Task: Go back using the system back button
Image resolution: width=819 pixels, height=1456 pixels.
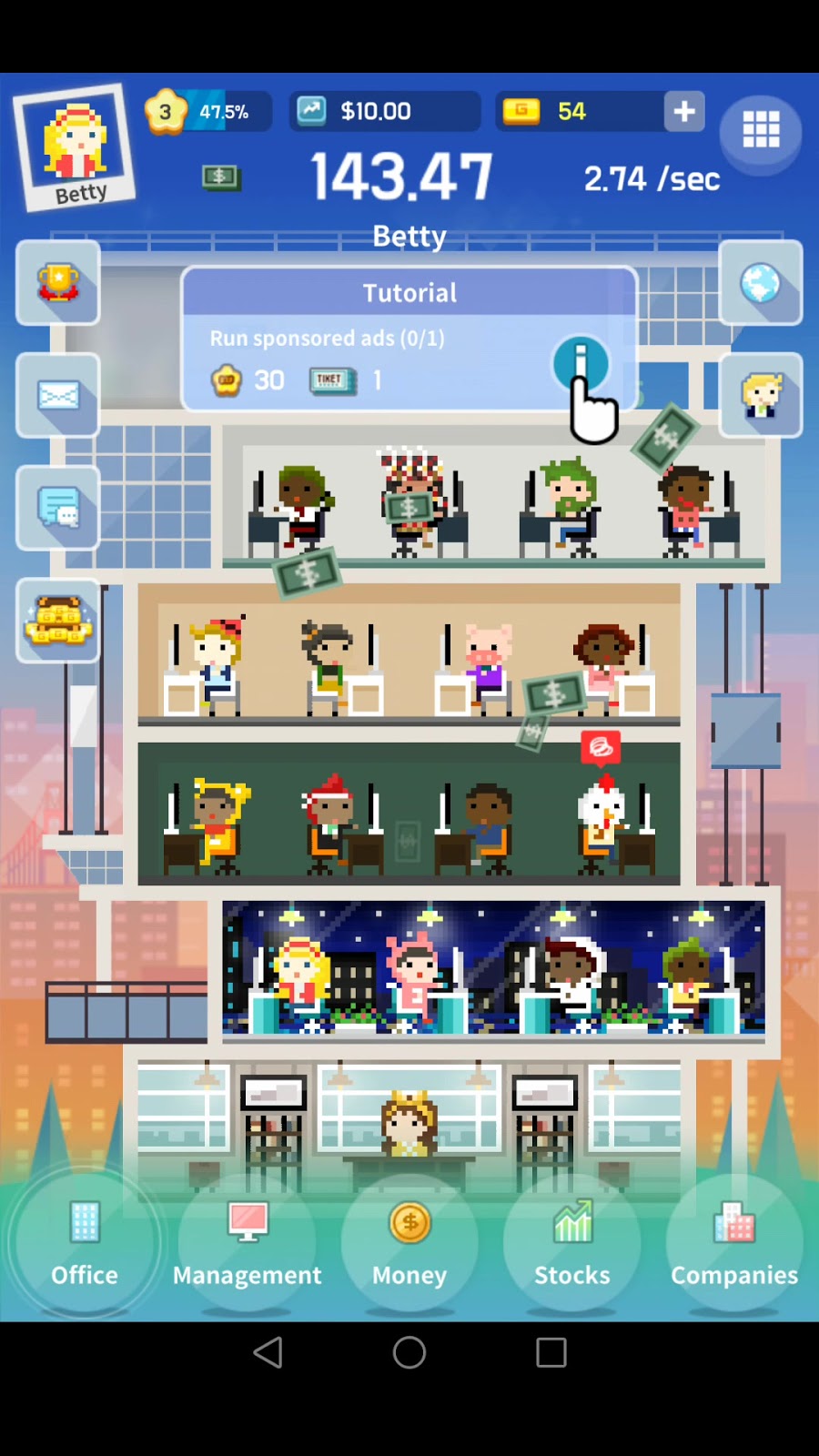Action: pyautogui.click(x=268, y=1352)
